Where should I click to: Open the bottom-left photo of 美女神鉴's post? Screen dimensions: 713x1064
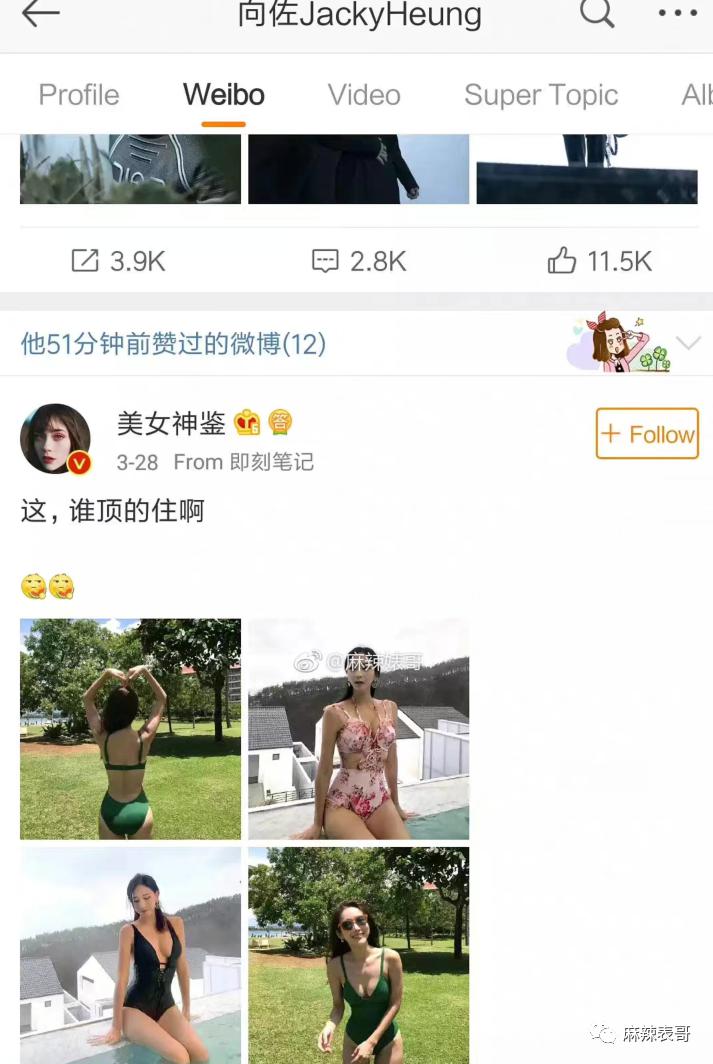pyautogui.click(x=130, y=955)
